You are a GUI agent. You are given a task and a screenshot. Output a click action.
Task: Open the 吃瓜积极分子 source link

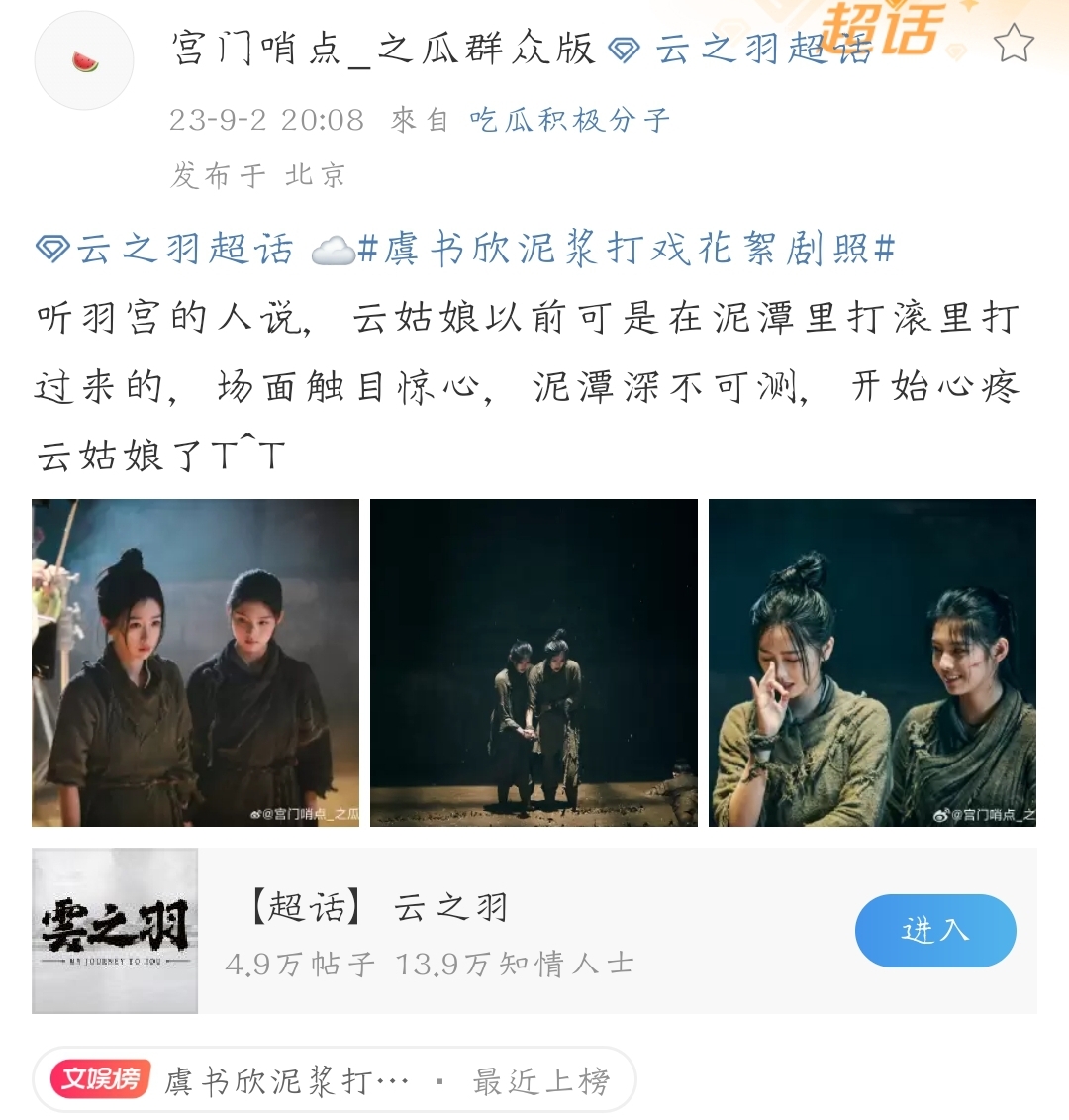tap(570, 121)
